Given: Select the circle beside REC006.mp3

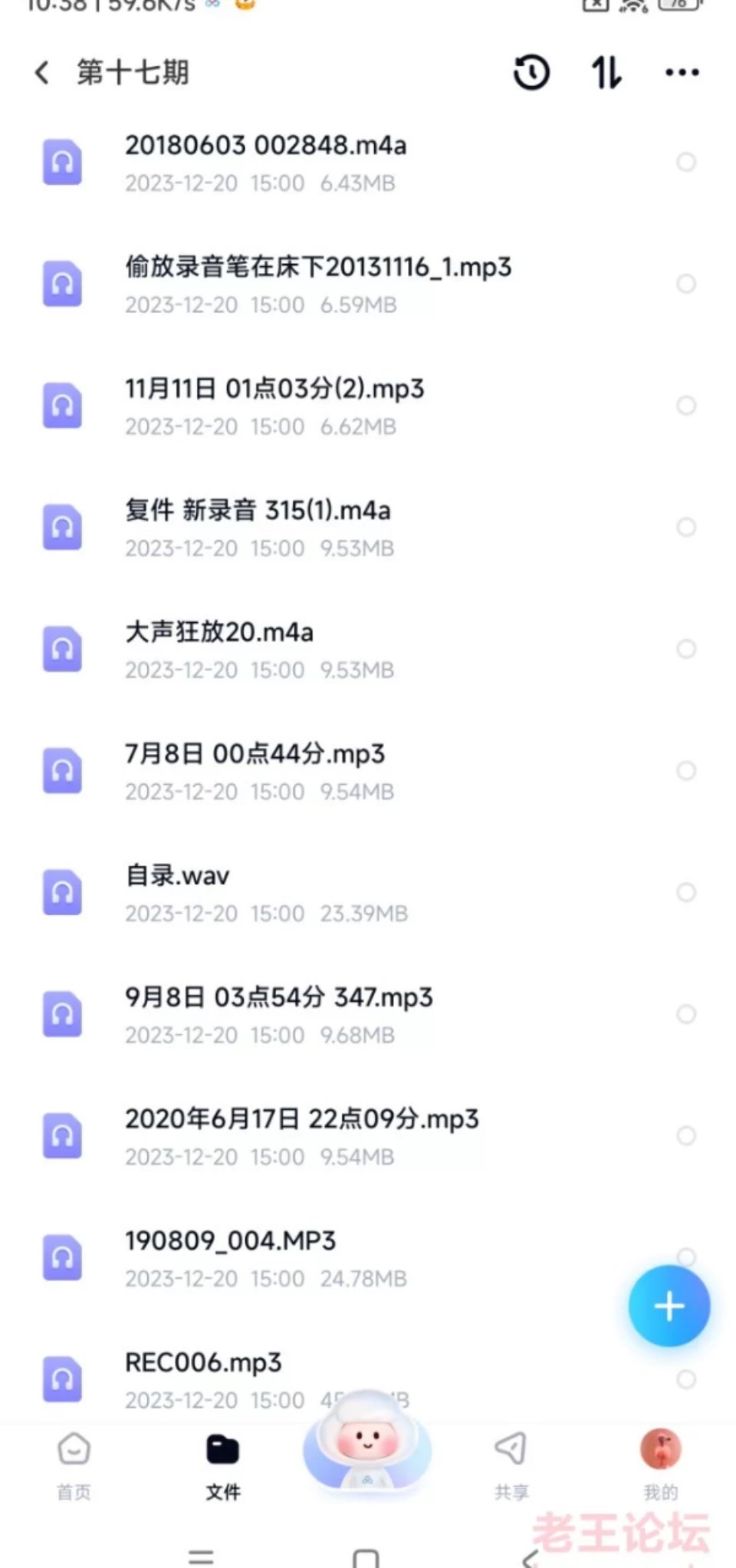Looking at the screenshot, I should pos(685,1379).
